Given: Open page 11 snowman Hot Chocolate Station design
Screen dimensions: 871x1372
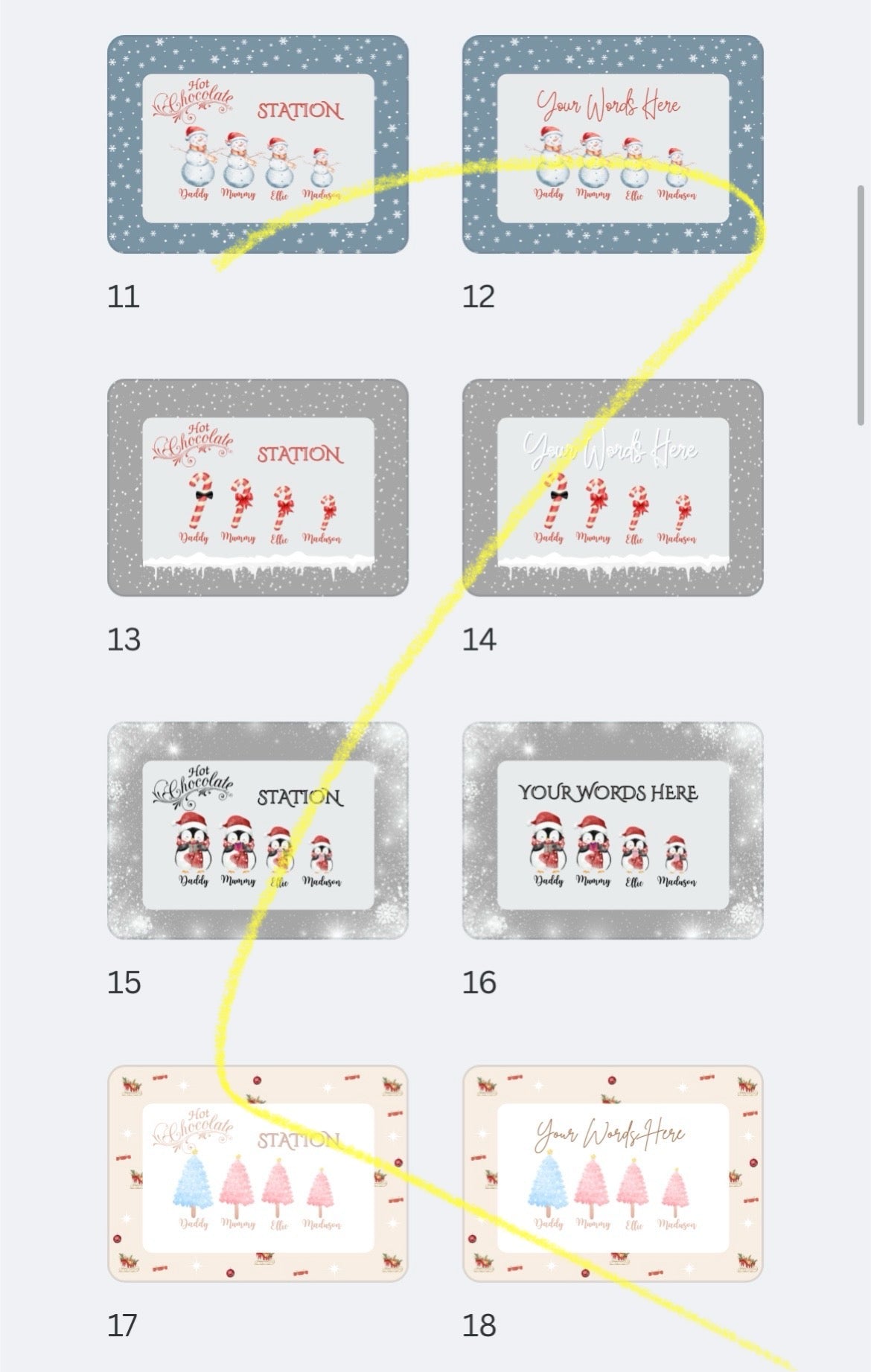Looking at the screenshot, I should [258, 144].
